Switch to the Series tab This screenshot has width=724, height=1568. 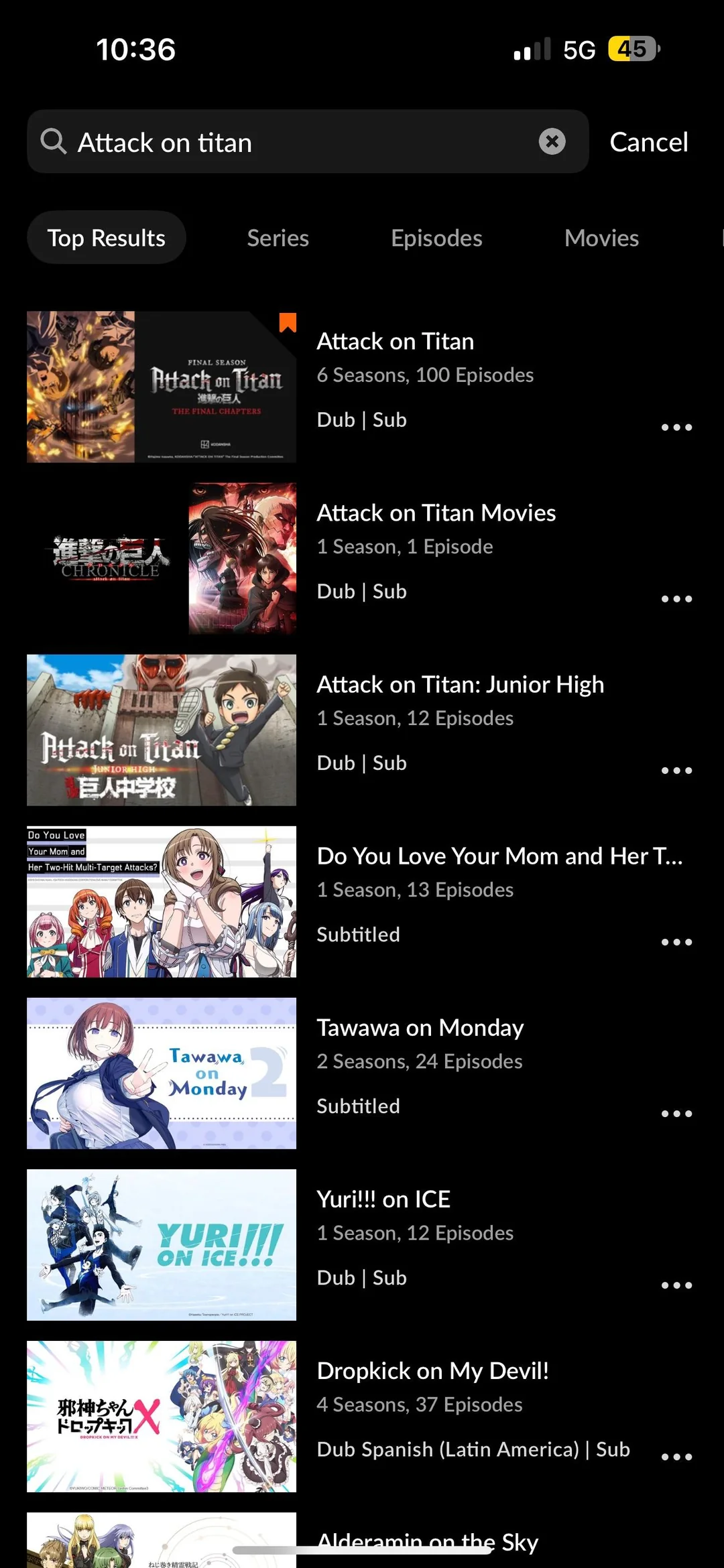(278, 237)
